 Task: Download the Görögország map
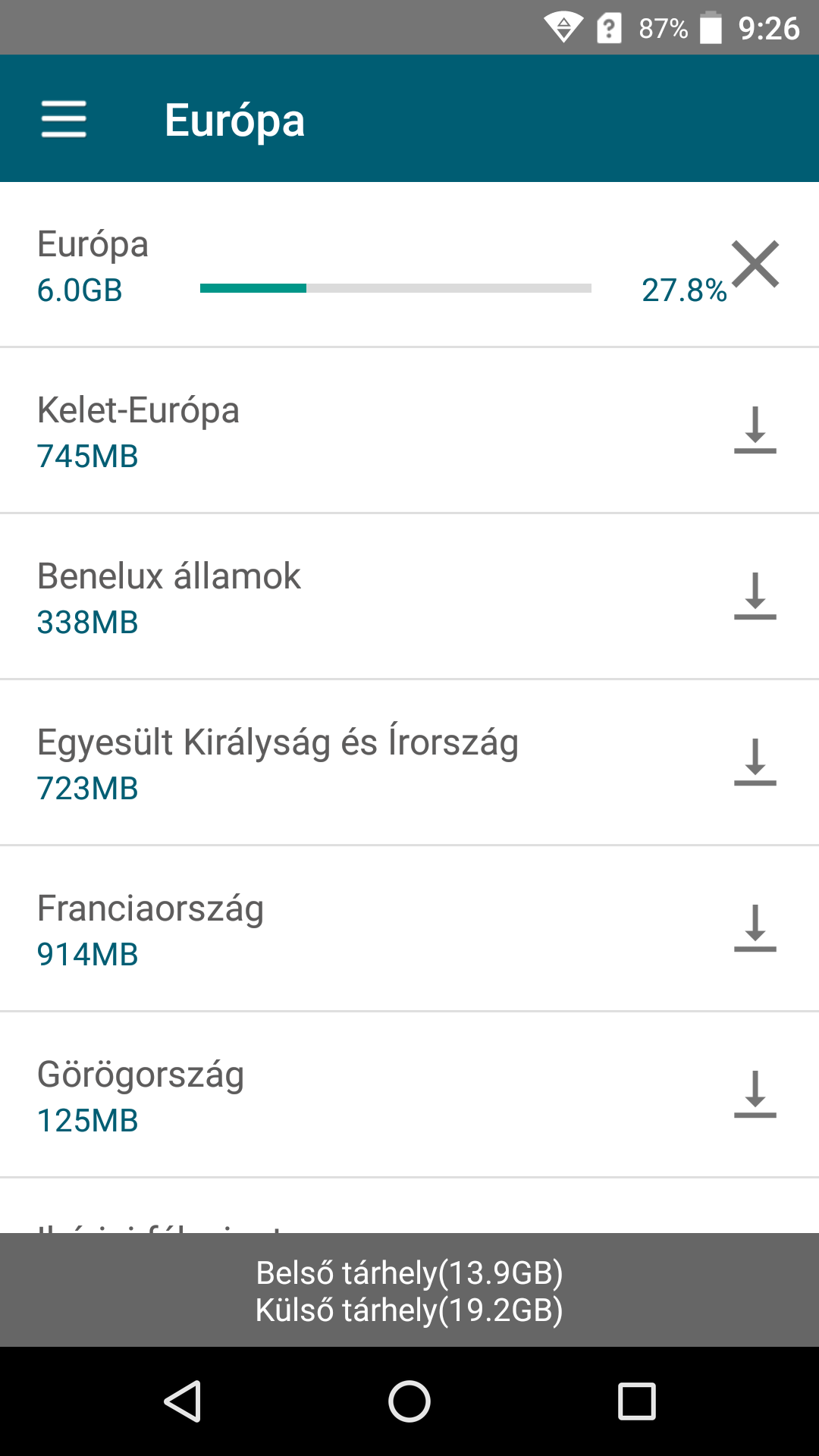755,1094
